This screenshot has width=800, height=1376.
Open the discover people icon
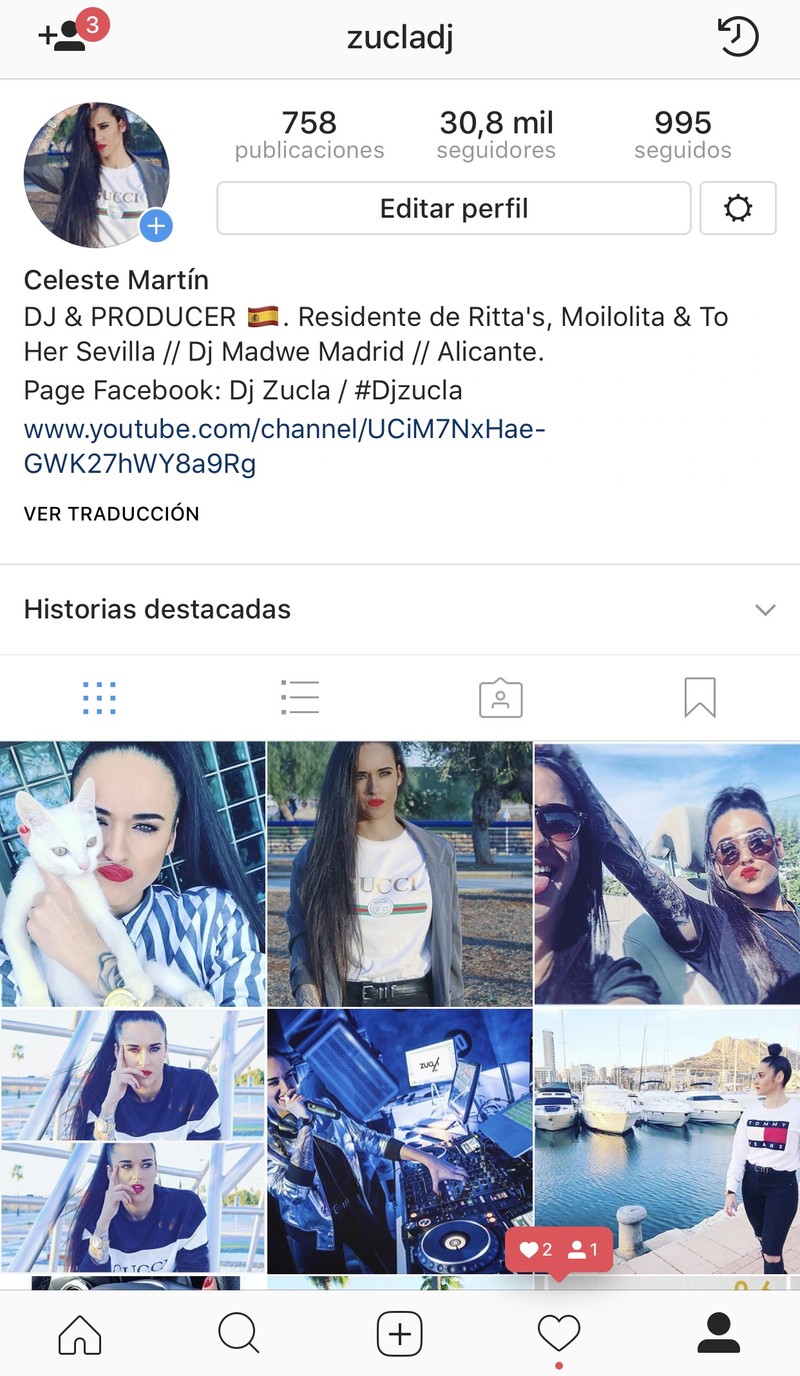pos(66,37)
